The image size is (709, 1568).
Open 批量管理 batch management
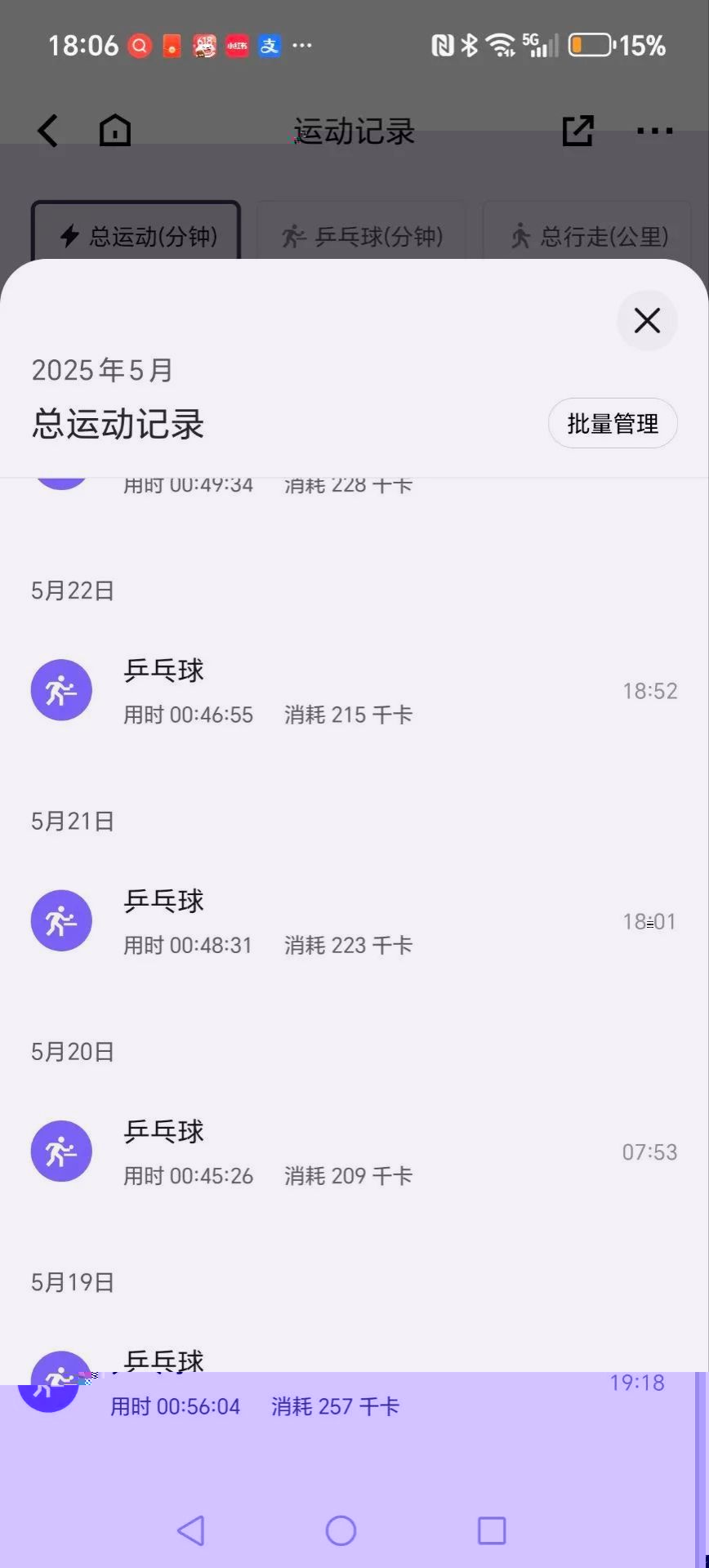(613, 423)
